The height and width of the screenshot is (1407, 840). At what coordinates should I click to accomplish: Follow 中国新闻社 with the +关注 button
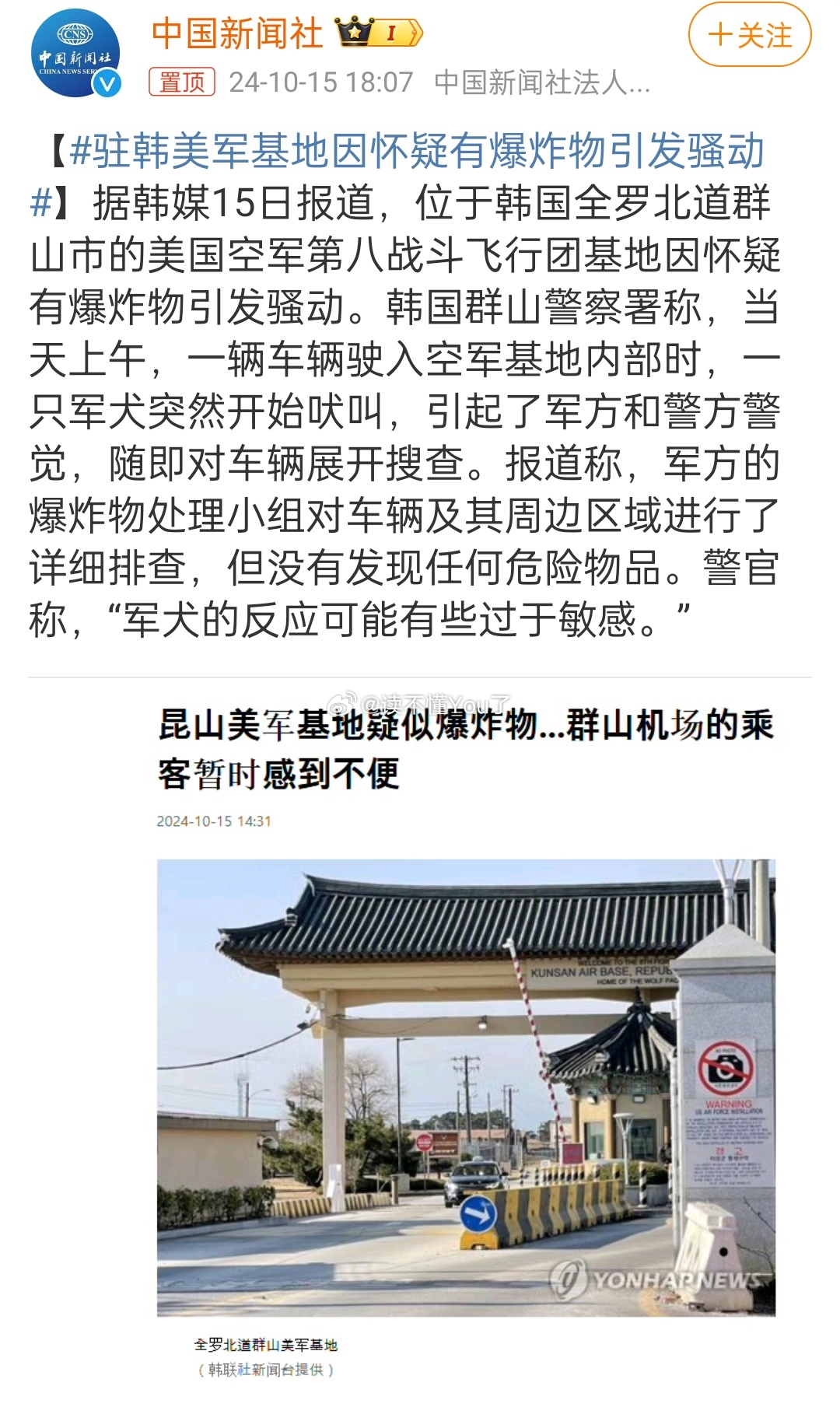(x=750, y=35)
